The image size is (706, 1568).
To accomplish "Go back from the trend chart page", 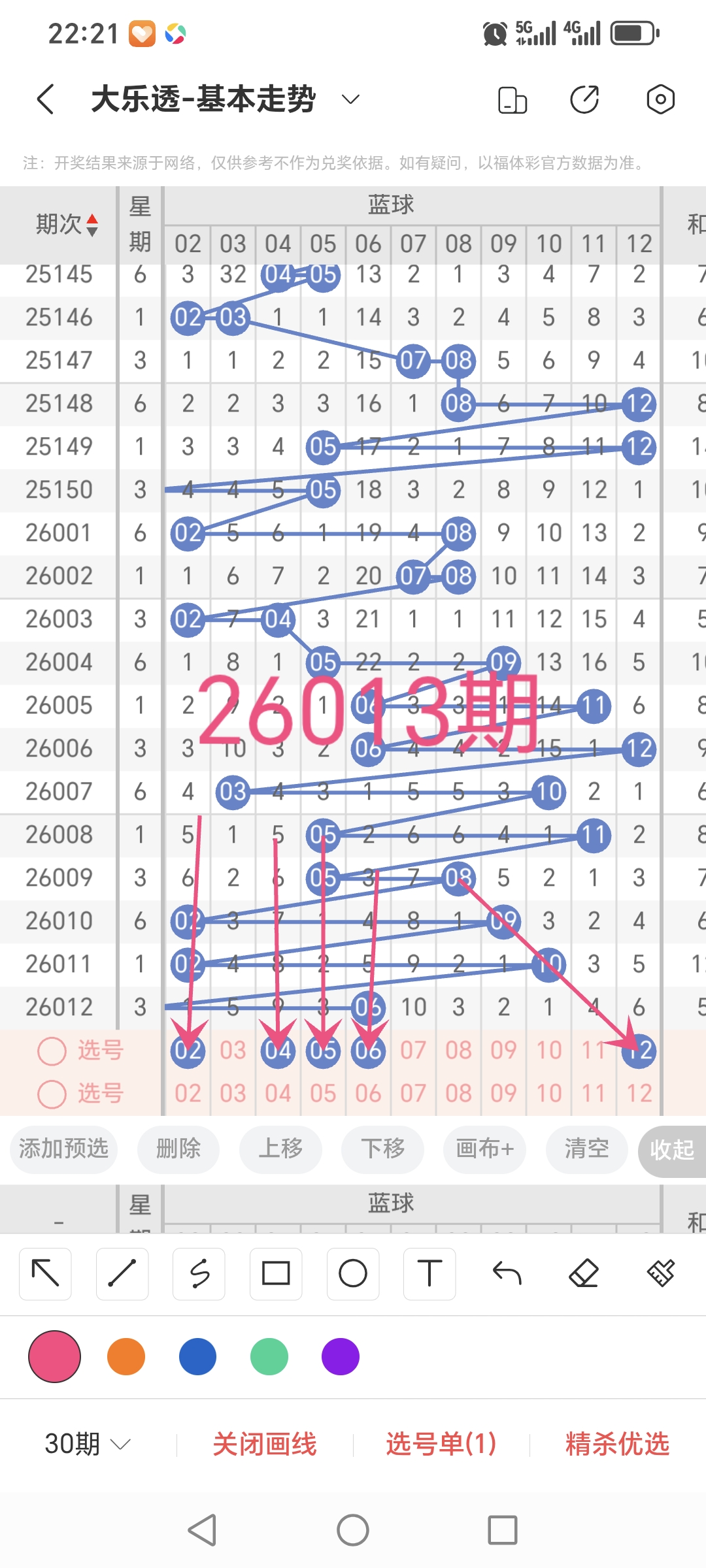I will 46,99.
